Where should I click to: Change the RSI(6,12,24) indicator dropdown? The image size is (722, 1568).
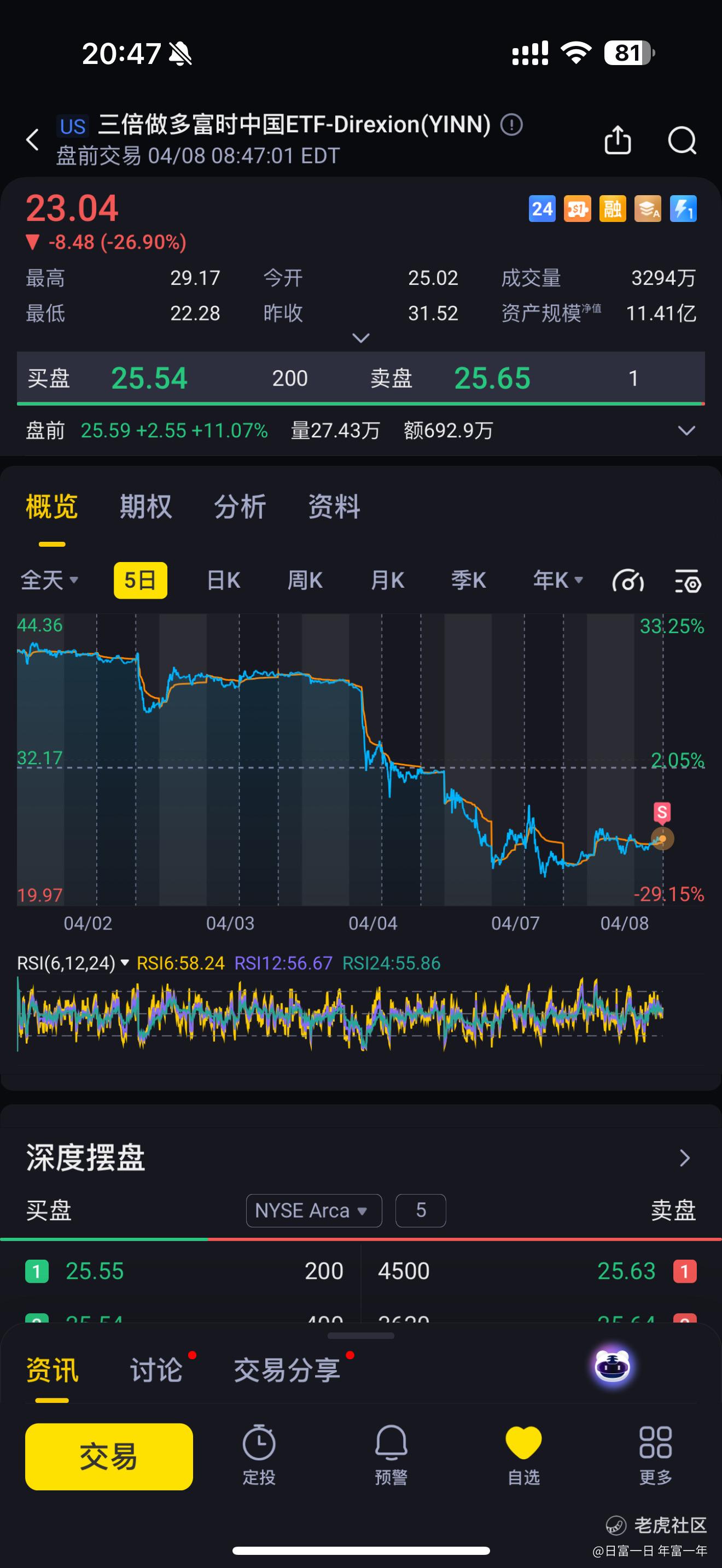click(x=73, y=963)
